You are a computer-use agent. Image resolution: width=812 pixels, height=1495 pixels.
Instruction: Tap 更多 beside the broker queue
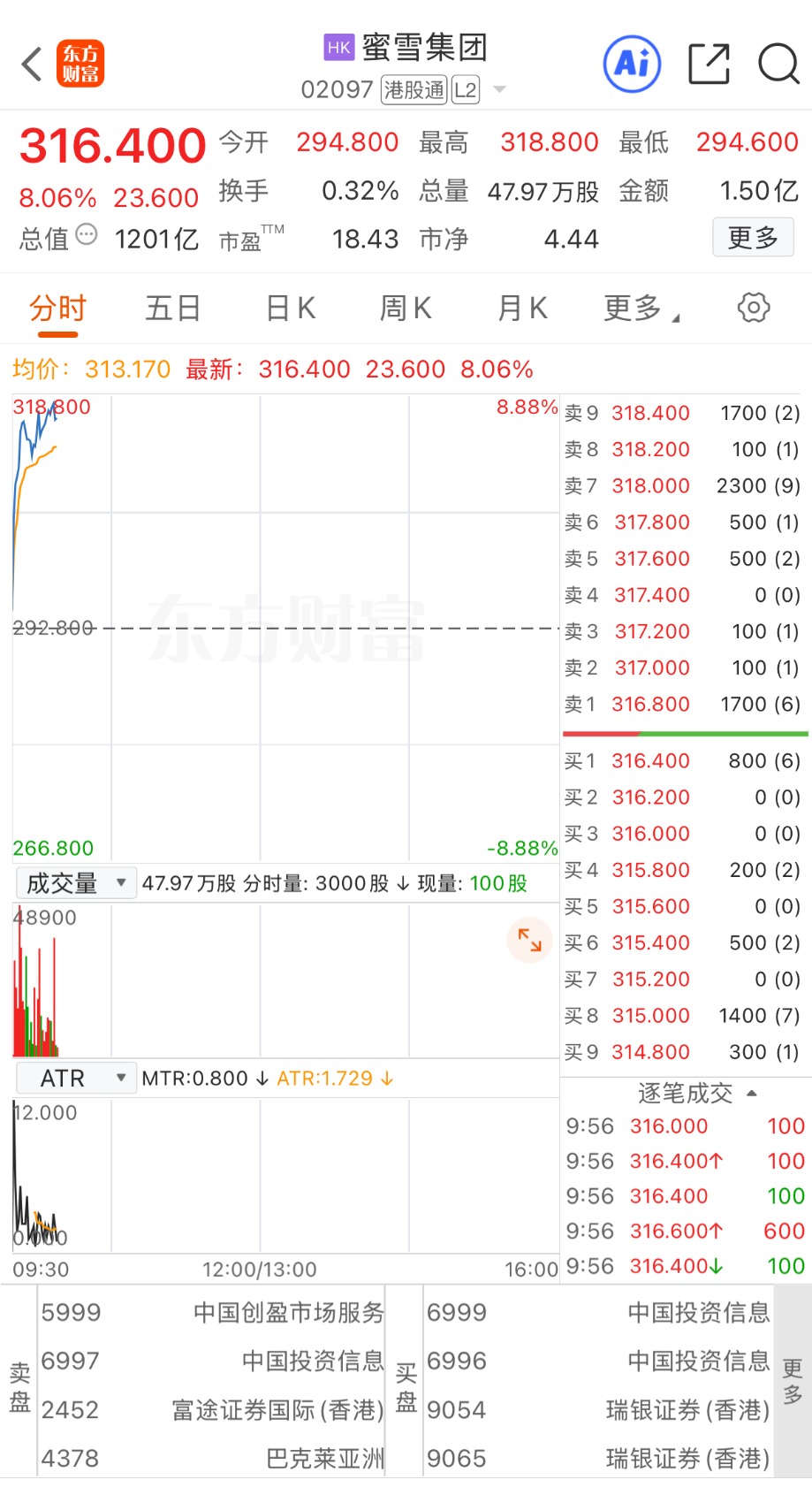pyautogui.click(x=793, y=1381)
